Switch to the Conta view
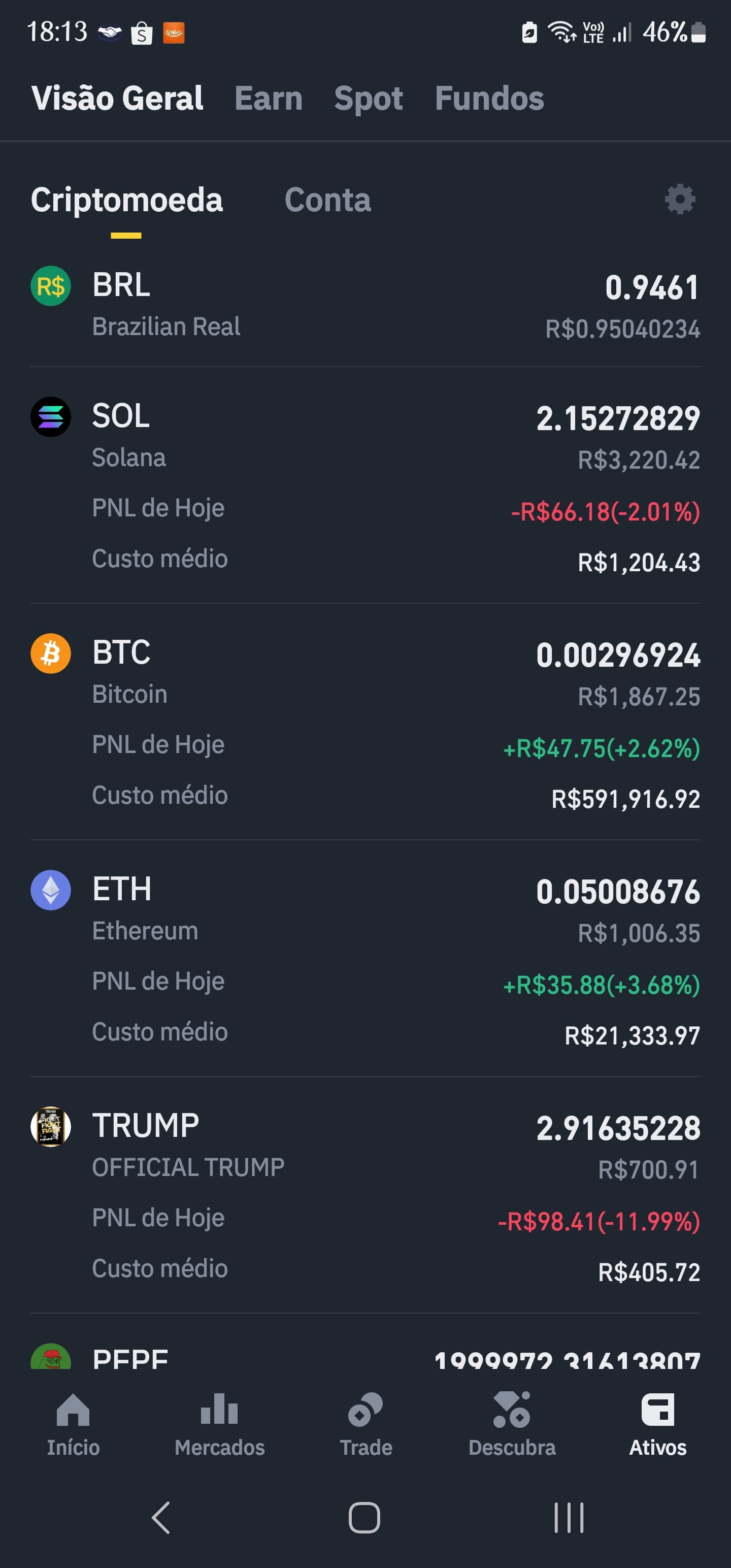The height and width of the screenshot is (1568, 731). click(x=327, y=200)
